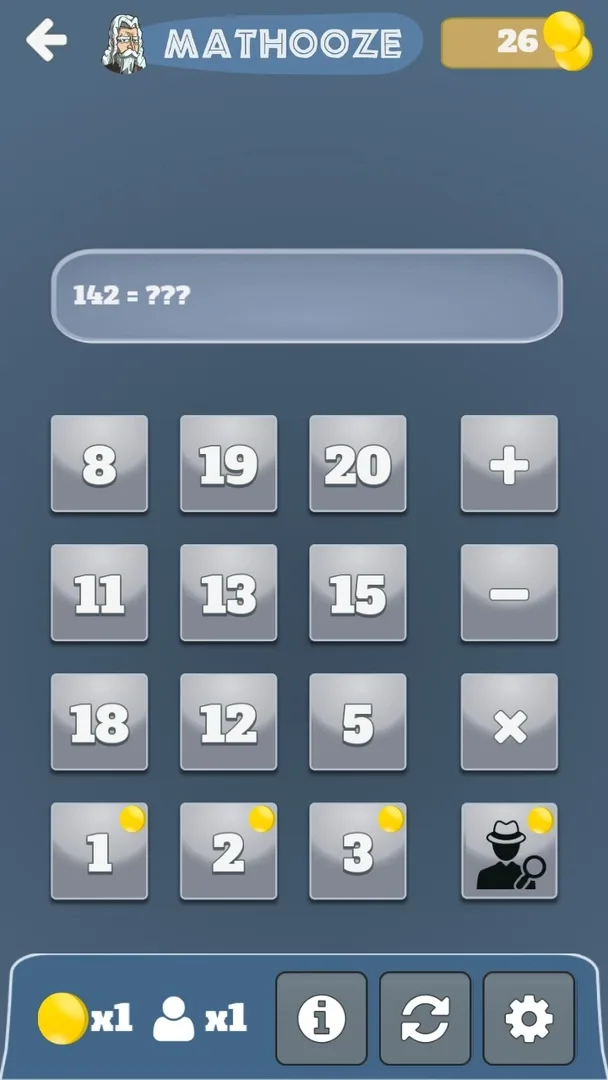Select the number 18 tile
This screenshot has height=1080, width=608.
(99, 722)
